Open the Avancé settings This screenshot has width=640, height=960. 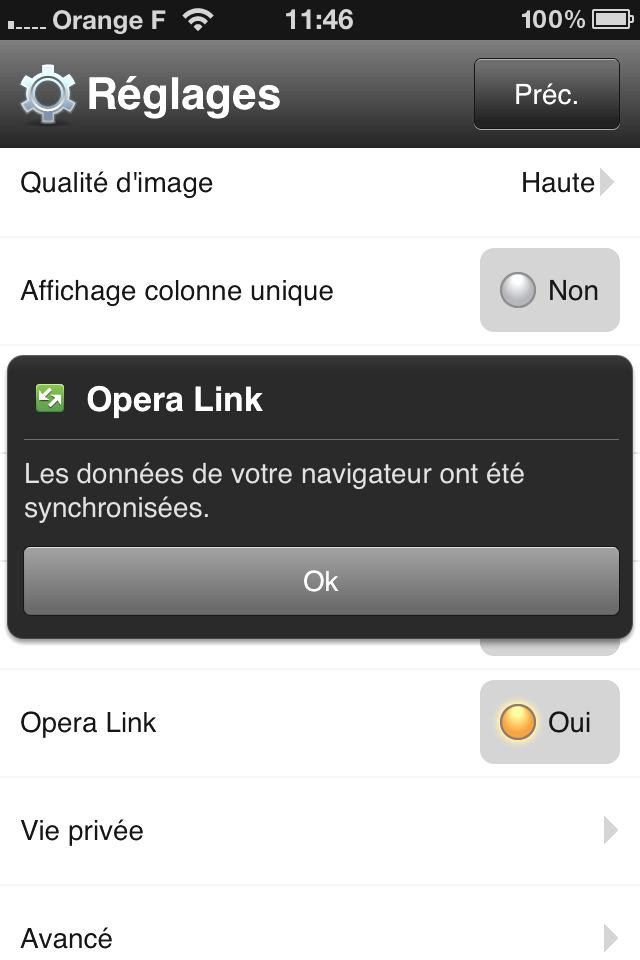(320, 938)
